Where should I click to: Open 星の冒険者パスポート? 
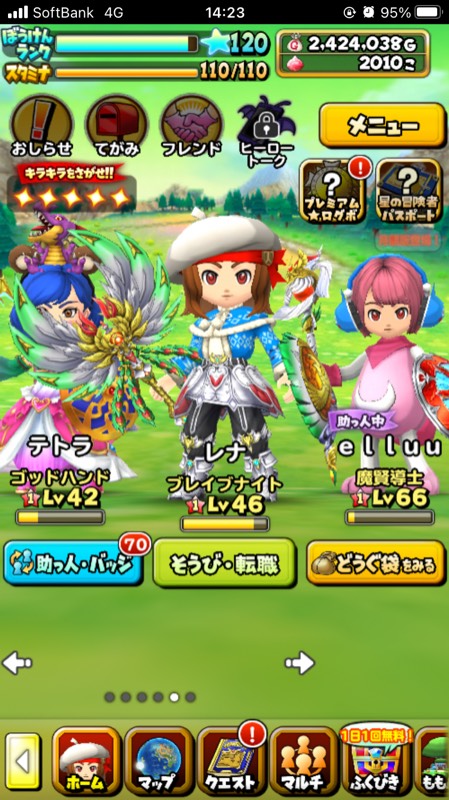pos(408,191)
